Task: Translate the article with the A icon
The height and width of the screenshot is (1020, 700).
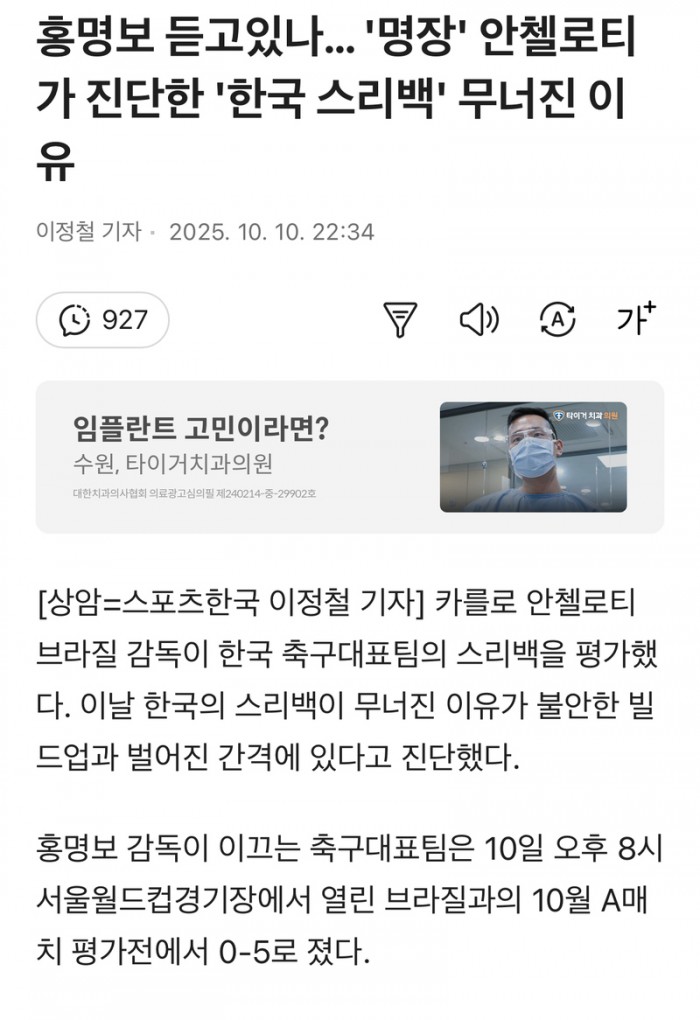Action: pos(557,319)
